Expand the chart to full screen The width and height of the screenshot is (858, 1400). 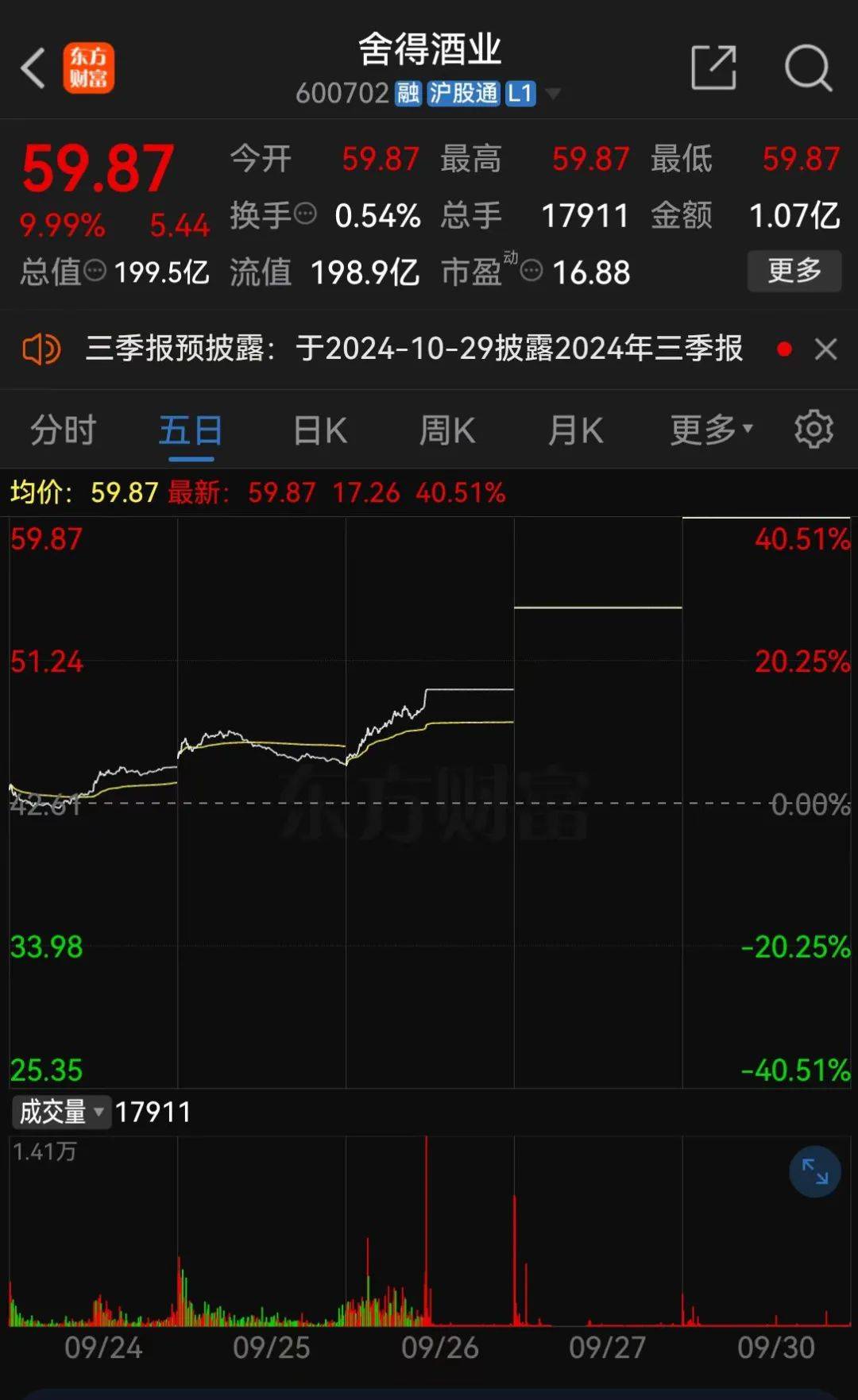815,1171
